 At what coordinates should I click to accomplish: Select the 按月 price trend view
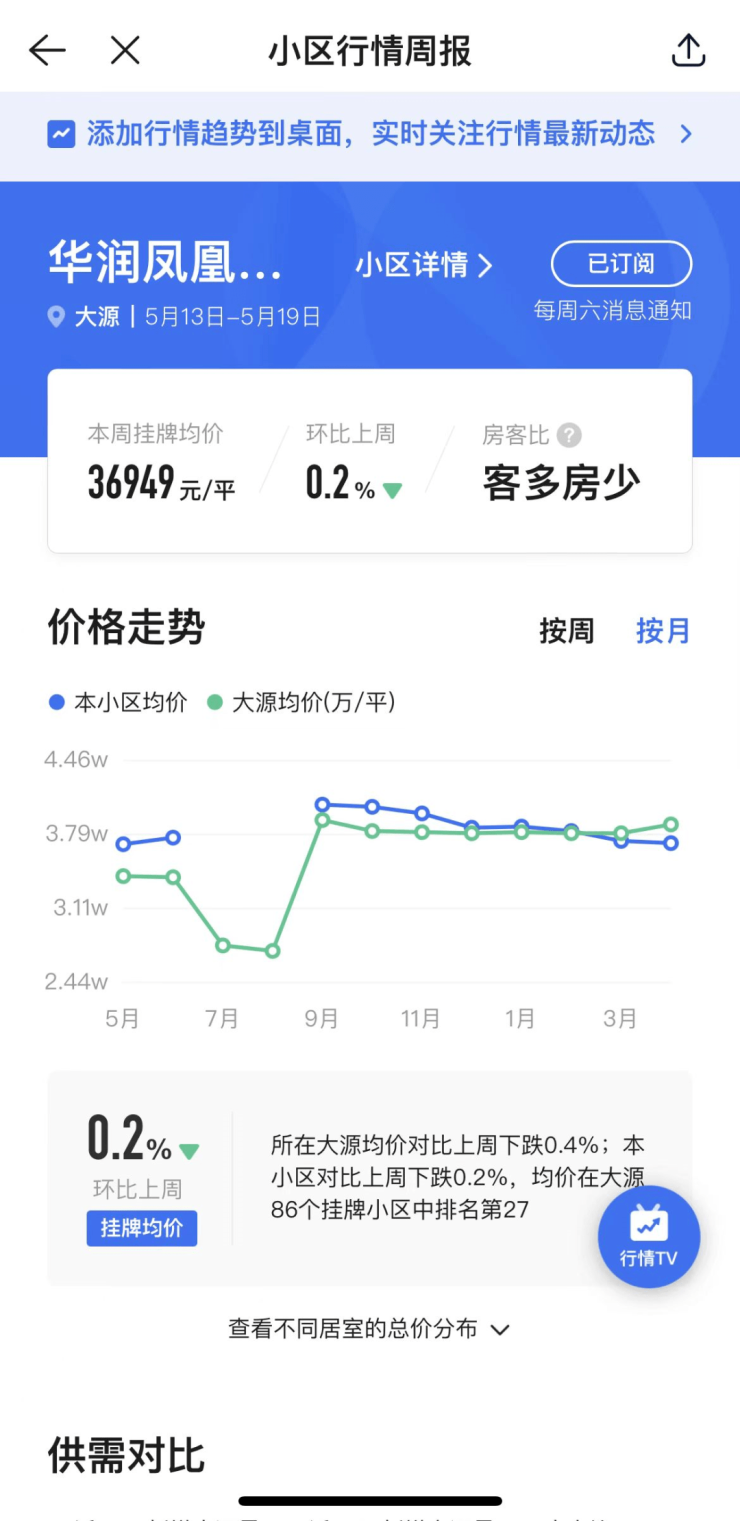coord(663,631)
